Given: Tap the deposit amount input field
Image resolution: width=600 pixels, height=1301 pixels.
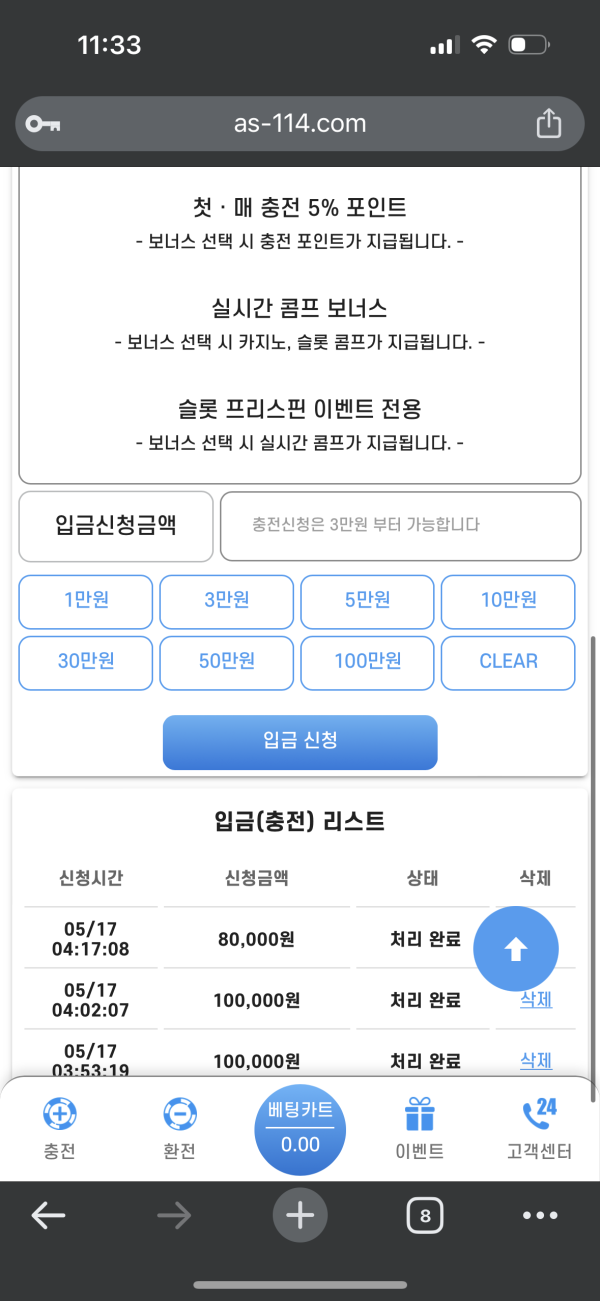Looking at the screenshot, I should [400, 525].
